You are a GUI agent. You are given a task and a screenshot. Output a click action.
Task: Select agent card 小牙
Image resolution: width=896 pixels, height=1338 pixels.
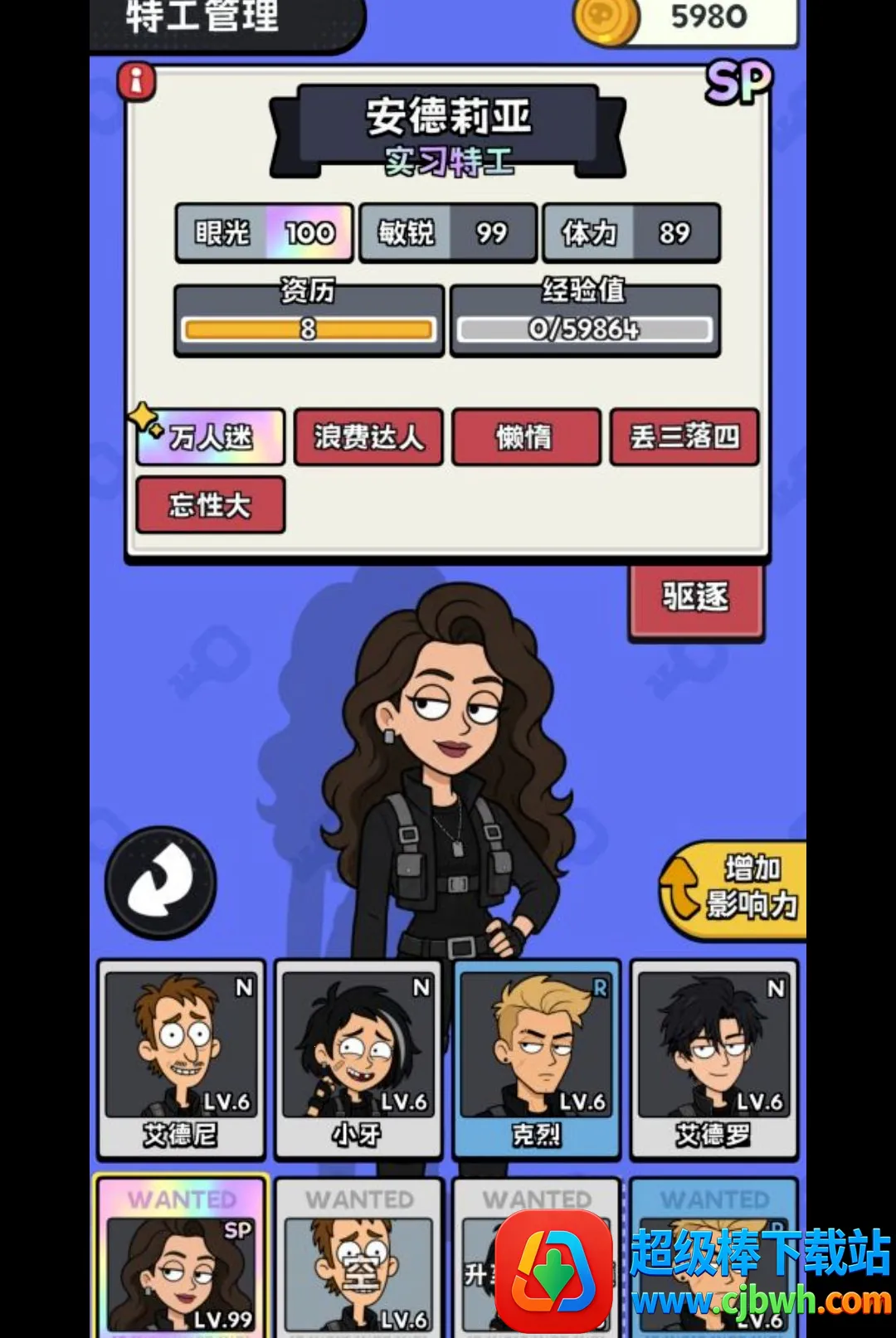pos(358,1059)
